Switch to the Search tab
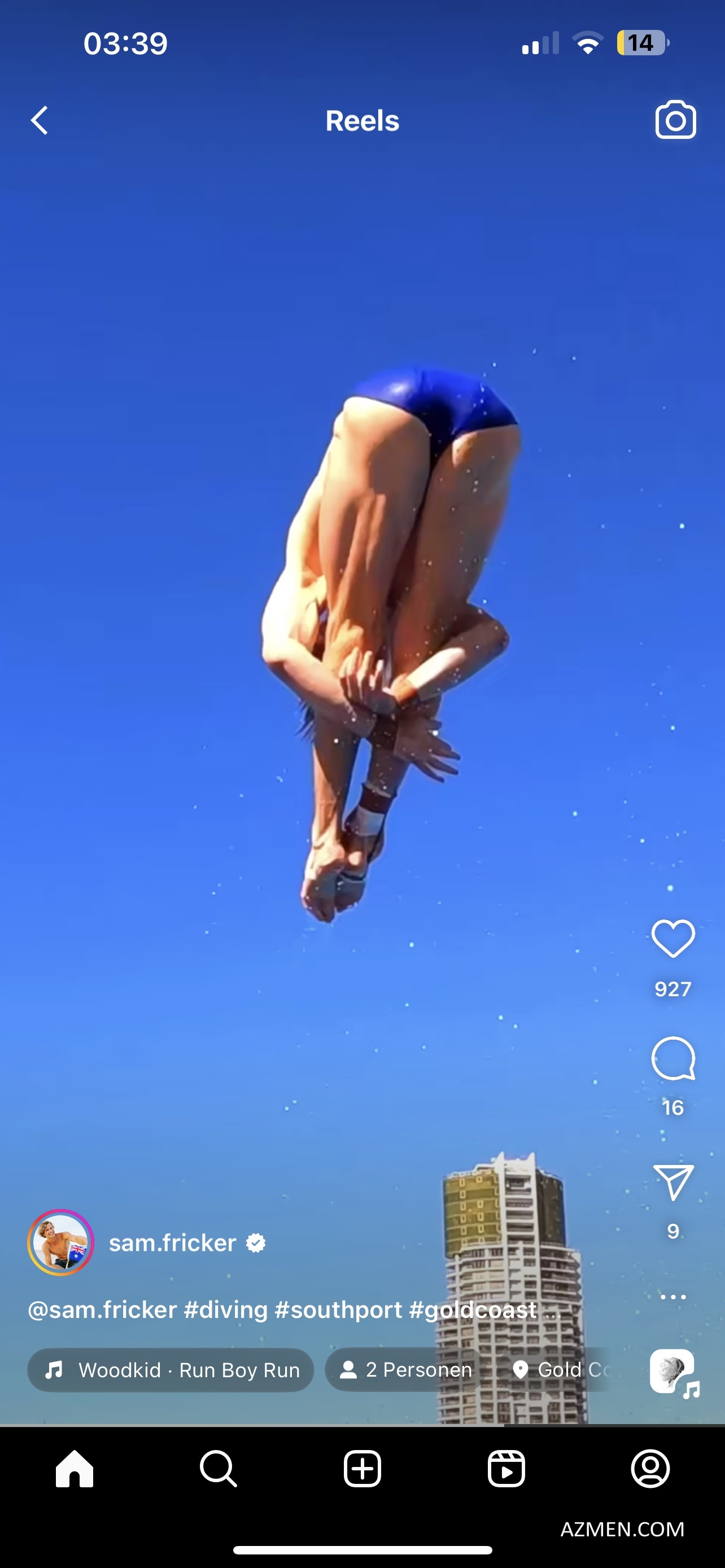This screenshot has height=1568, width=725. [218, 1469]
